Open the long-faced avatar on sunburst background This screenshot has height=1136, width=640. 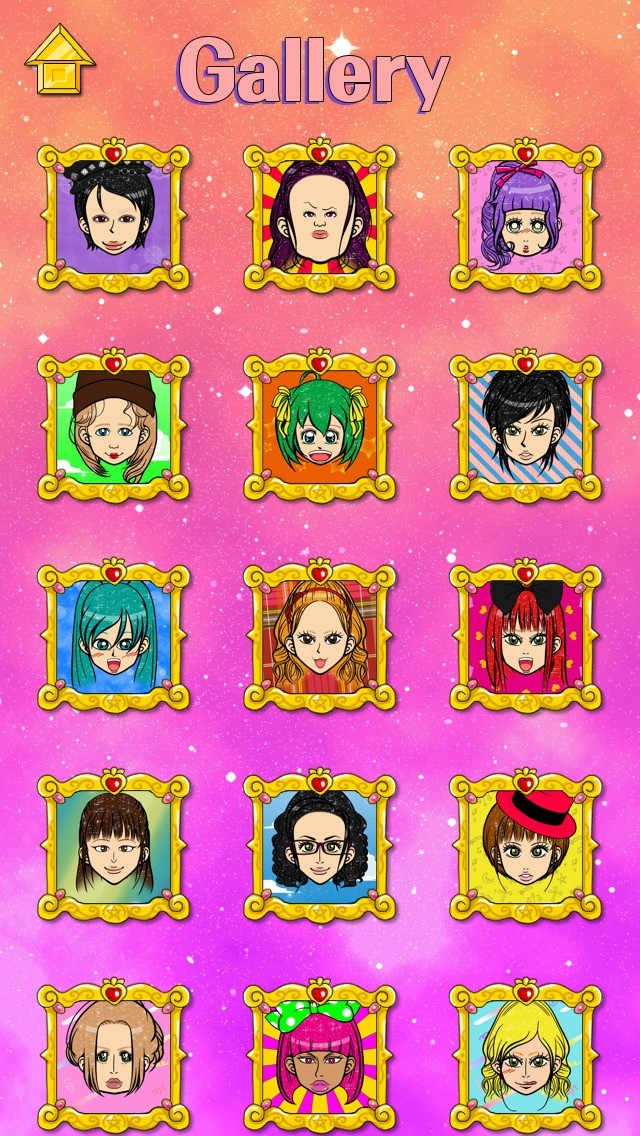pos(320,215)
